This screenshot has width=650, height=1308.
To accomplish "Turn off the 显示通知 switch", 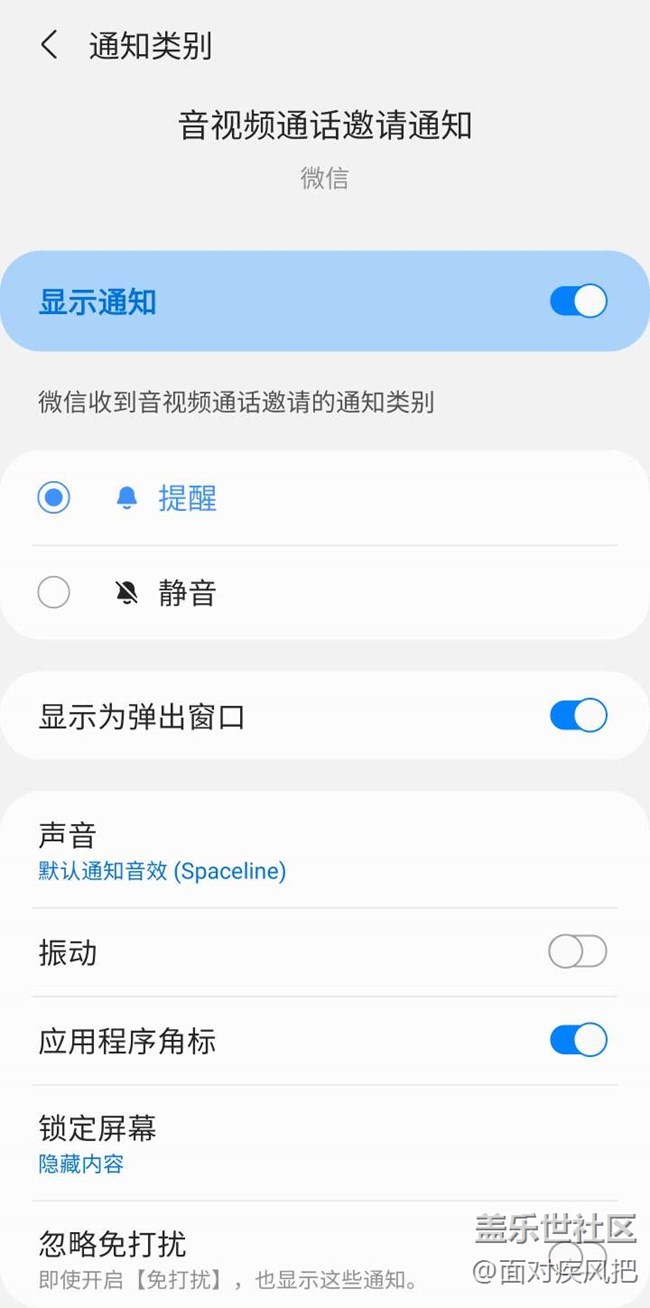I will pos(578,301).
